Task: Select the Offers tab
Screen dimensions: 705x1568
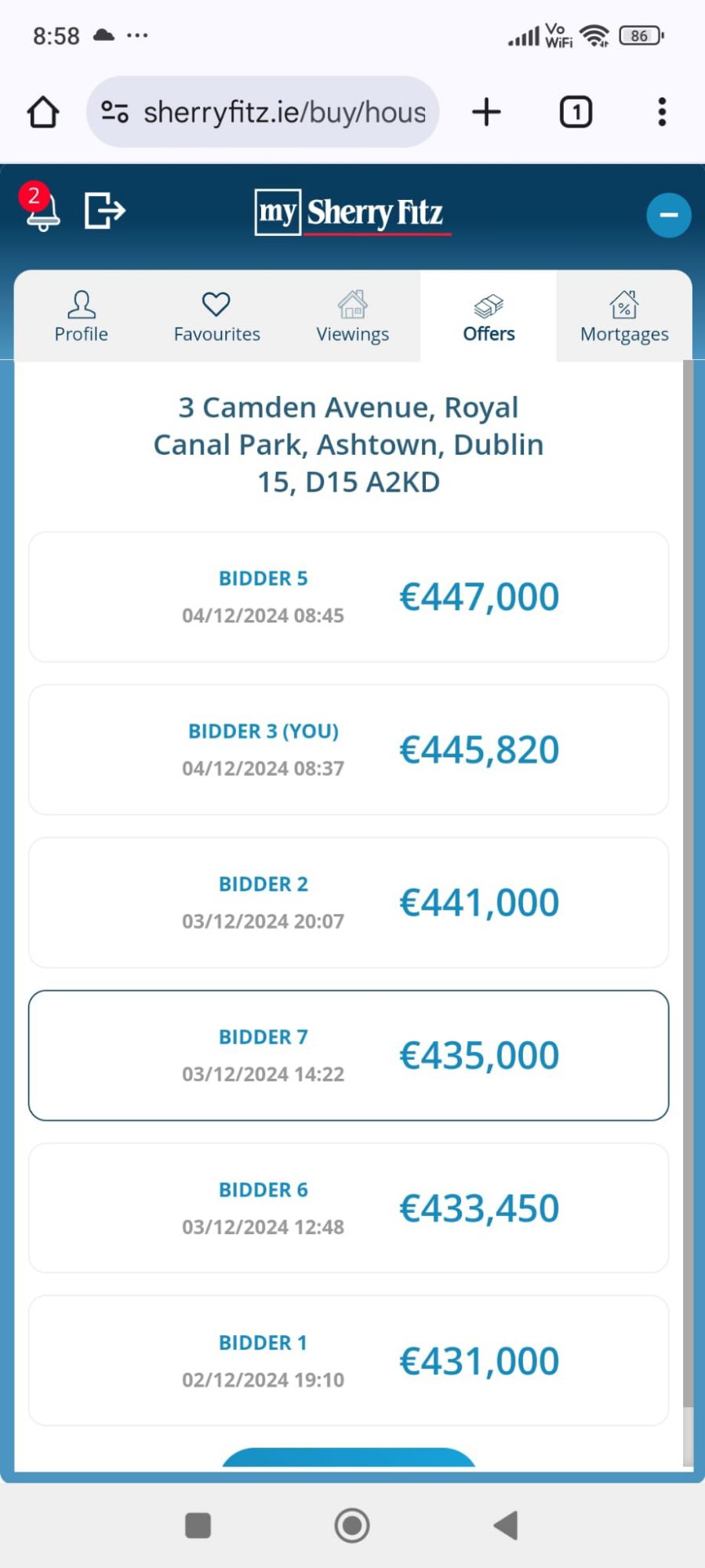Action: coord(489,317)
